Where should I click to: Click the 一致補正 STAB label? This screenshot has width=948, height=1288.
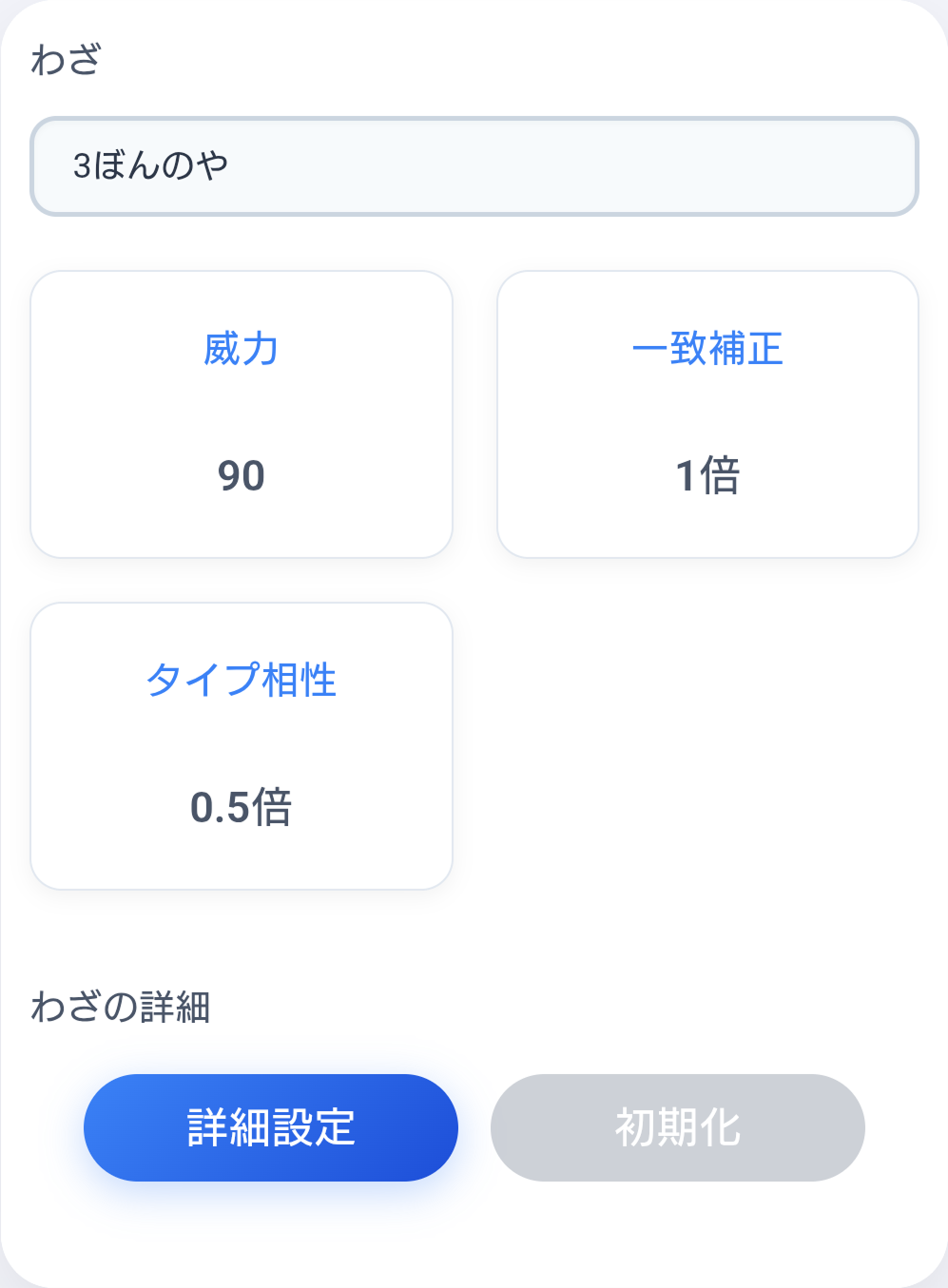click(x=707, y=349)
